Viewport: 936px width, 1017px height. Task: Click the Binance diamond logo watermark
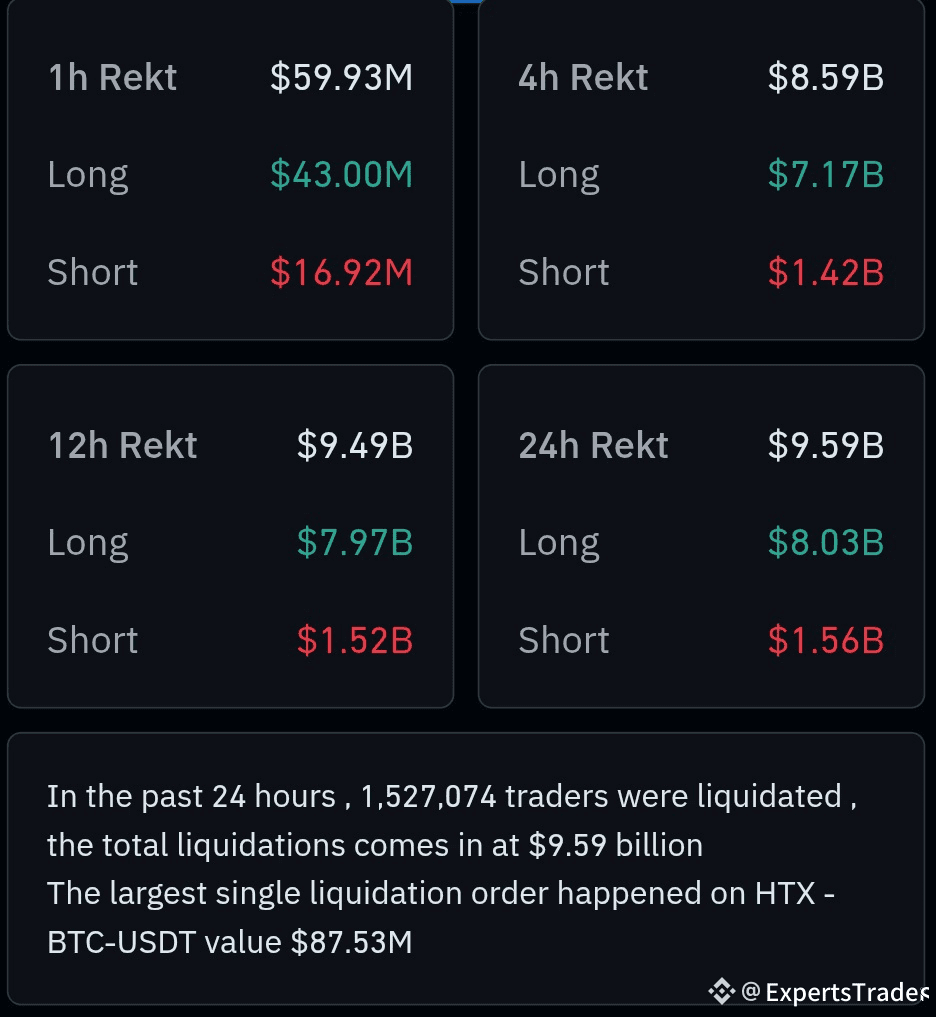point(722,991)
